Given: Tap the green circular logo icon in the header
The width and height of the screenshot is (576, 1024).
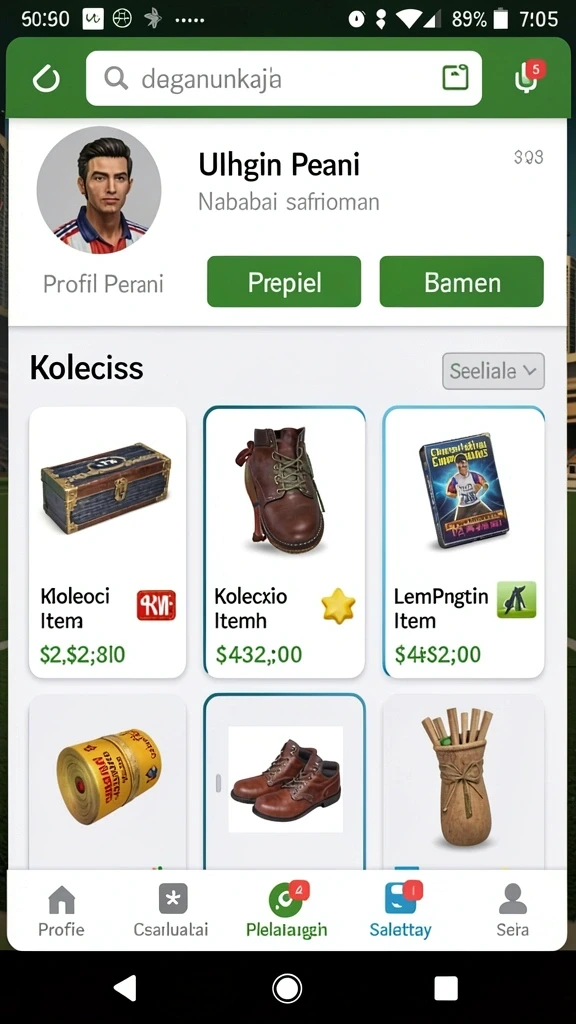Looking at the screenshot, I should (46, 79).
